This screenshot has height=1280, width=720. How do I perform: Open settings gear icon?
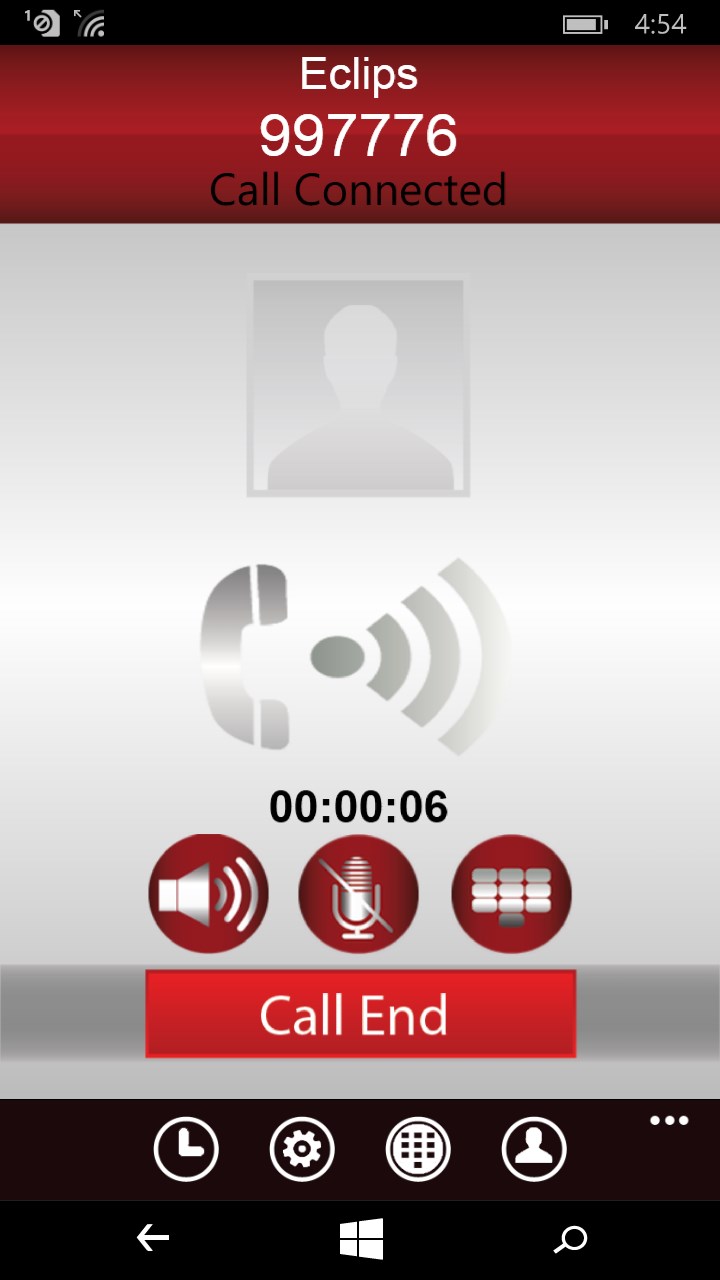point(302,1150)
